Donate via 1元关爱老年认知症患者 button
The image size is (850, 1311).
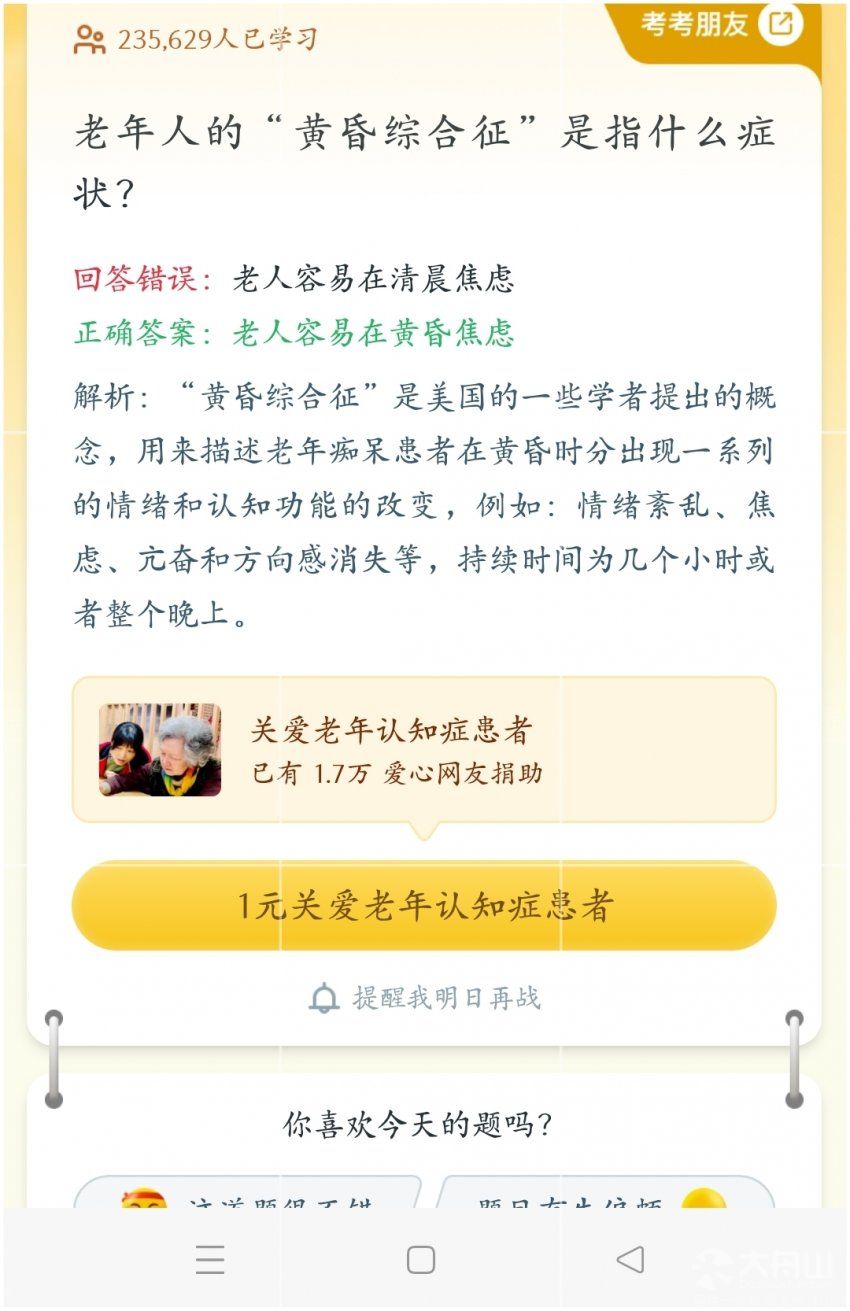pos(423,906)
